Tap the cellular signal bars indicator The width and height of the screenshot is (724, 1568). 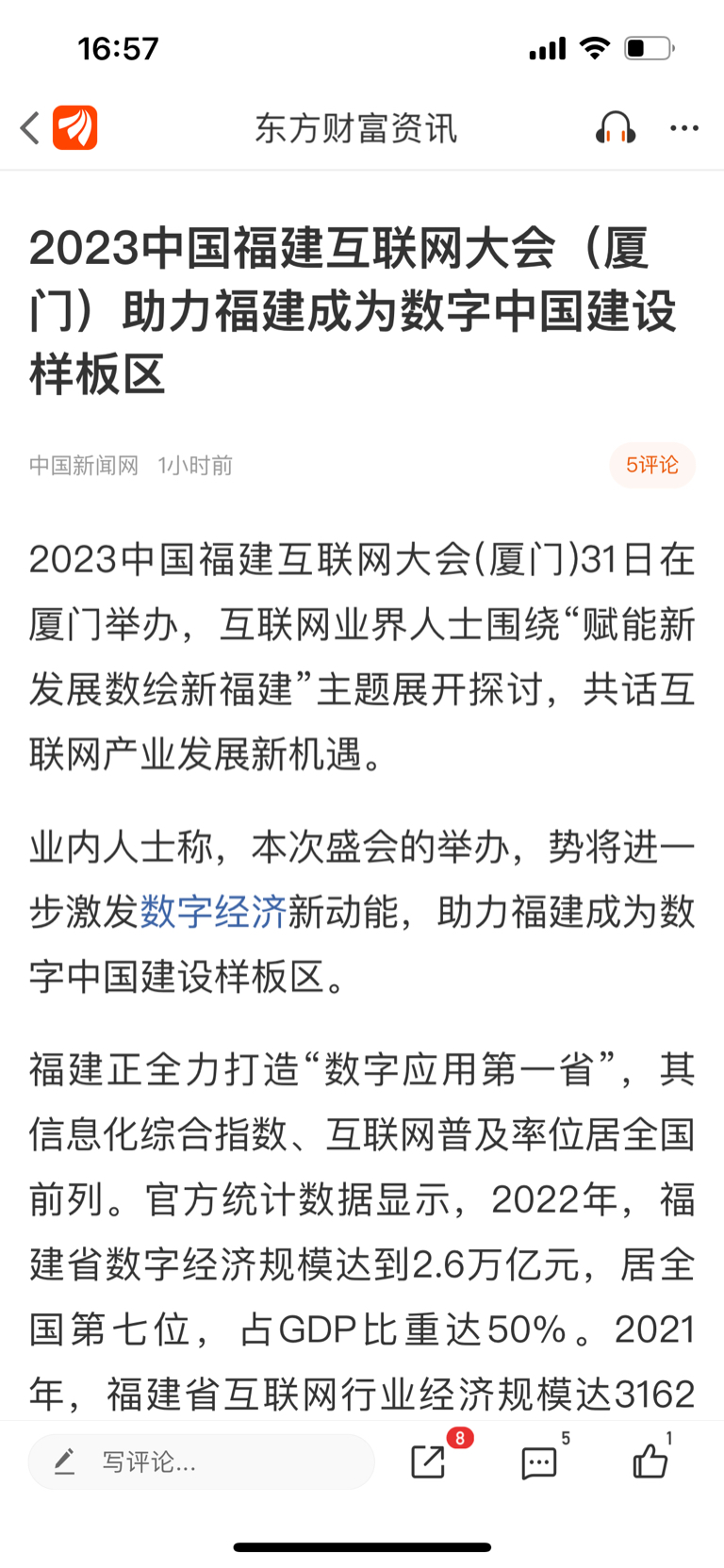click(548, 47)
